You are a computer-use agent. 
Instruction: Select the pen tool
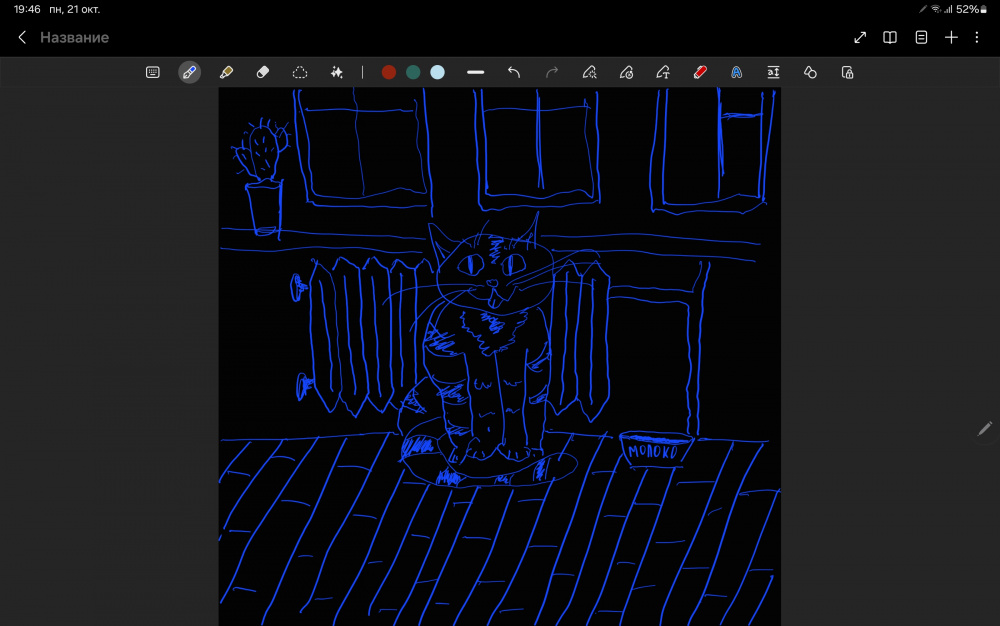pos(189,72)
